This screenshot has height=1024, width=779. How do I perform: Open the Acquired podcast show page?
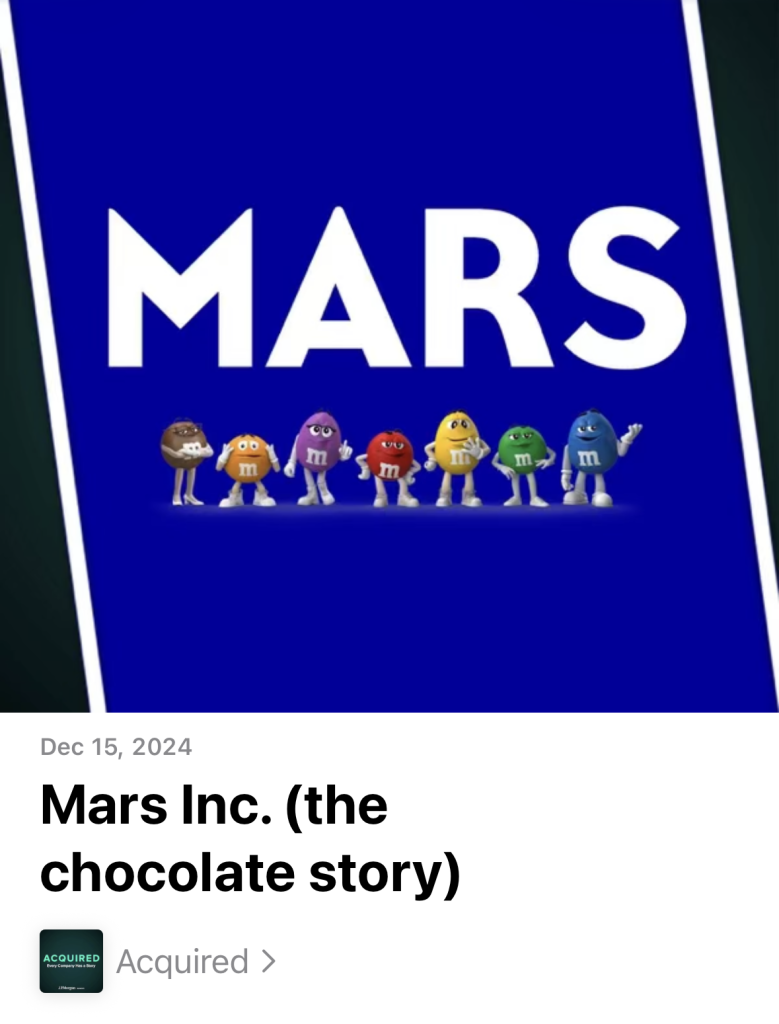183,961
